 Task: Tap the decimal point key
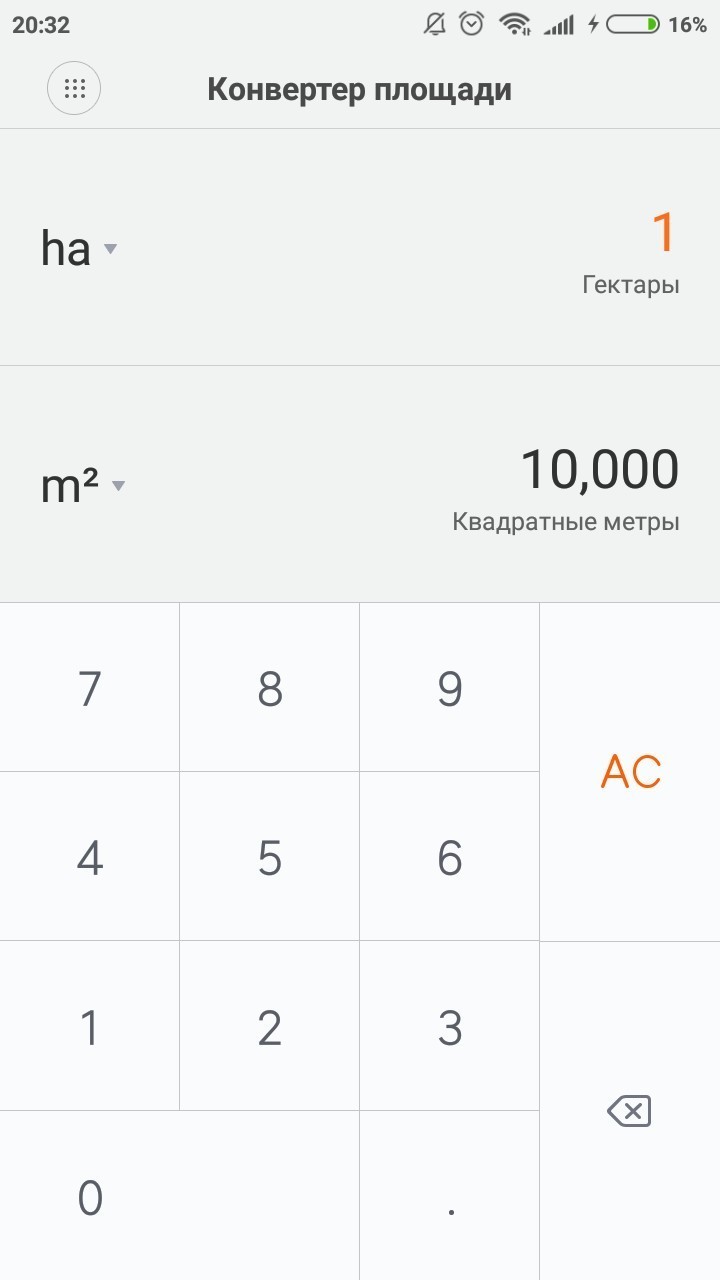[450, 1197]
